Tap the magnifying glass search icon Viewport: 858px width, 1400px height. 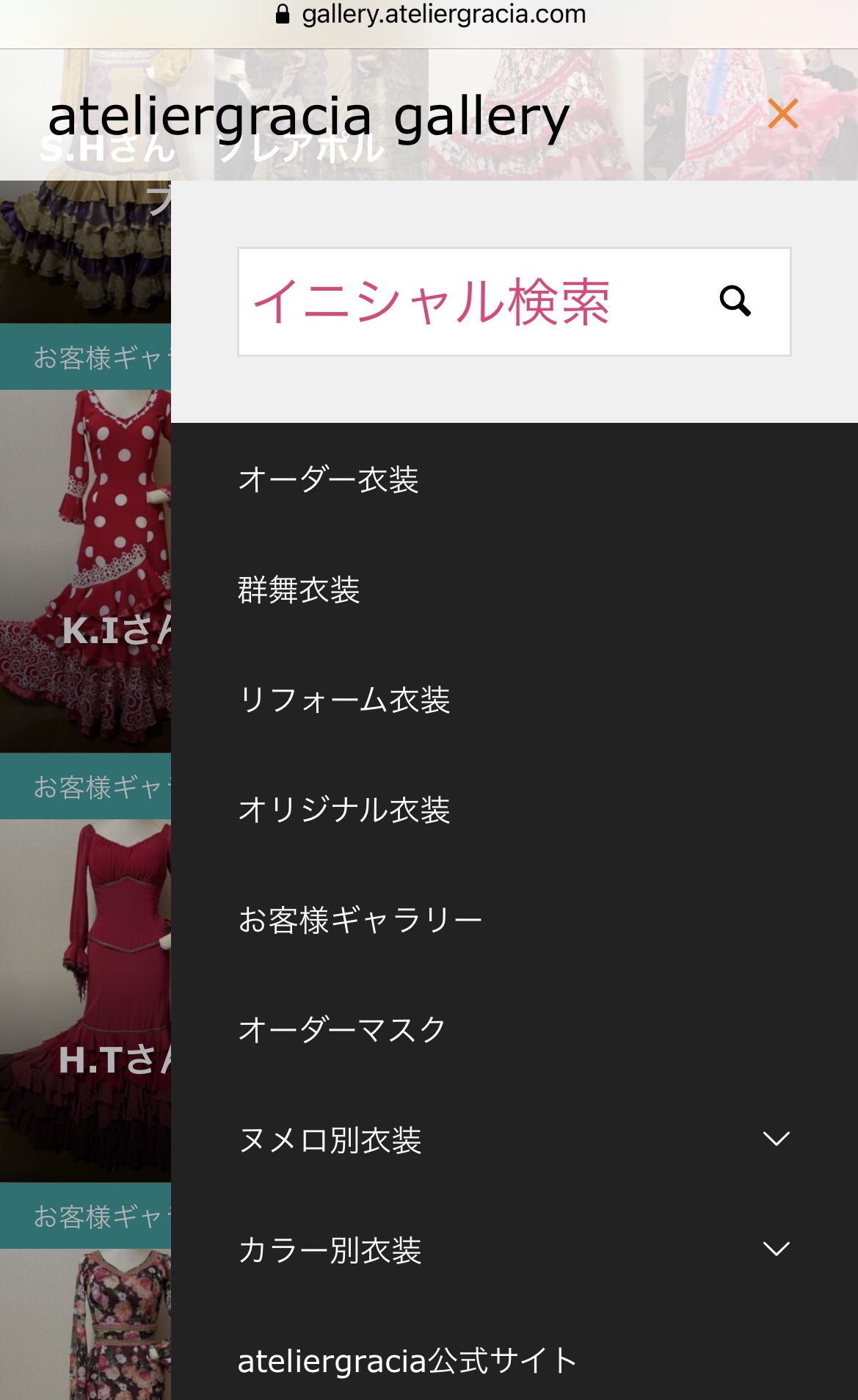(735, 301)
